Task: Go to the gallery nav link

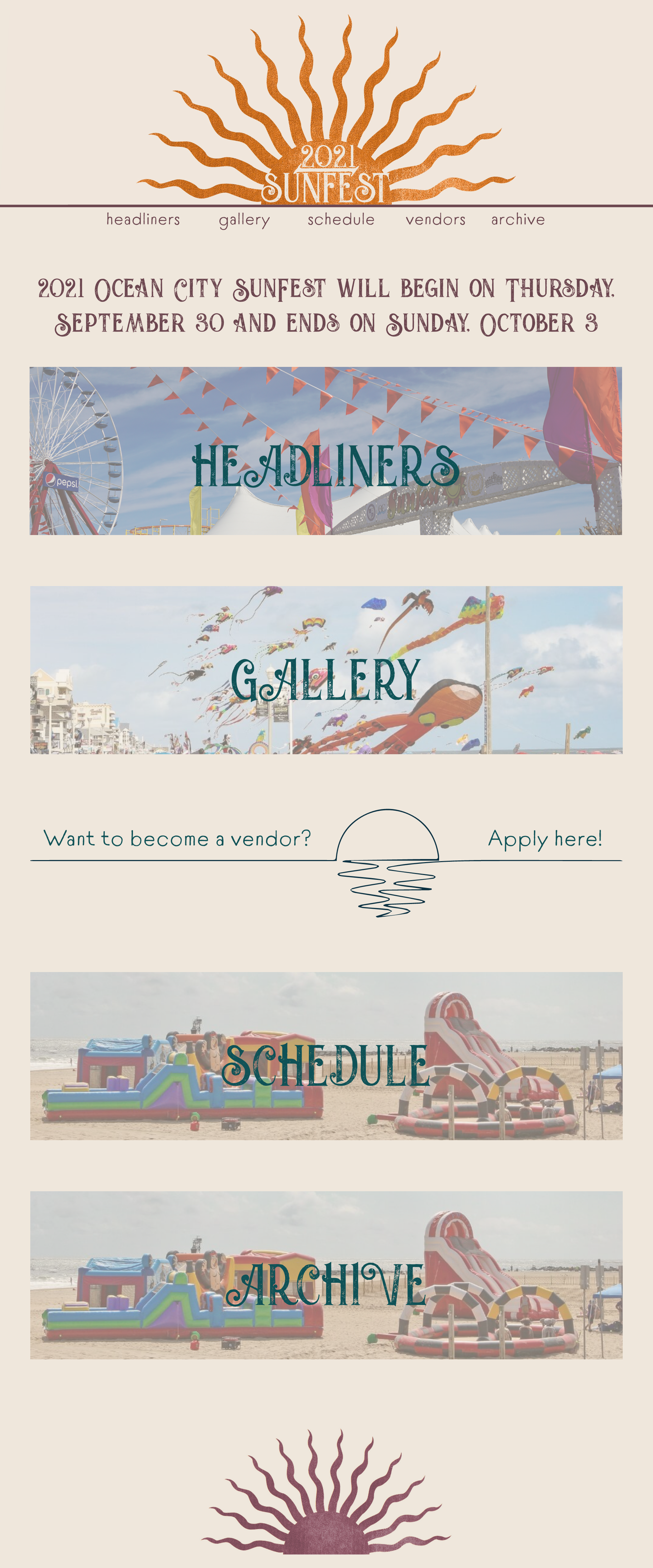Action: click(244, 220)
